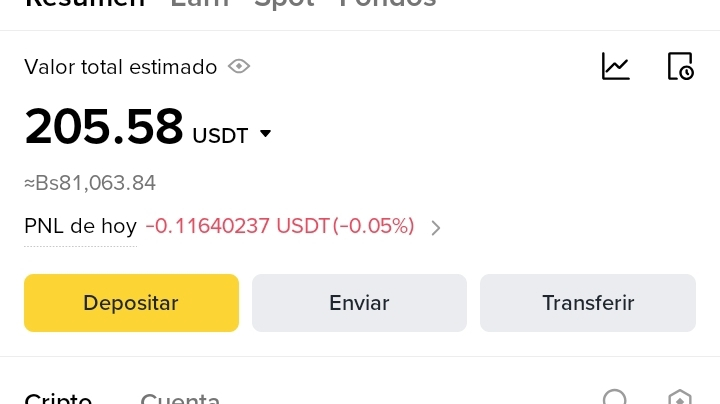Tap the Depositar button
The width and height of the screenshot is (720, 404).
point(131,303)
